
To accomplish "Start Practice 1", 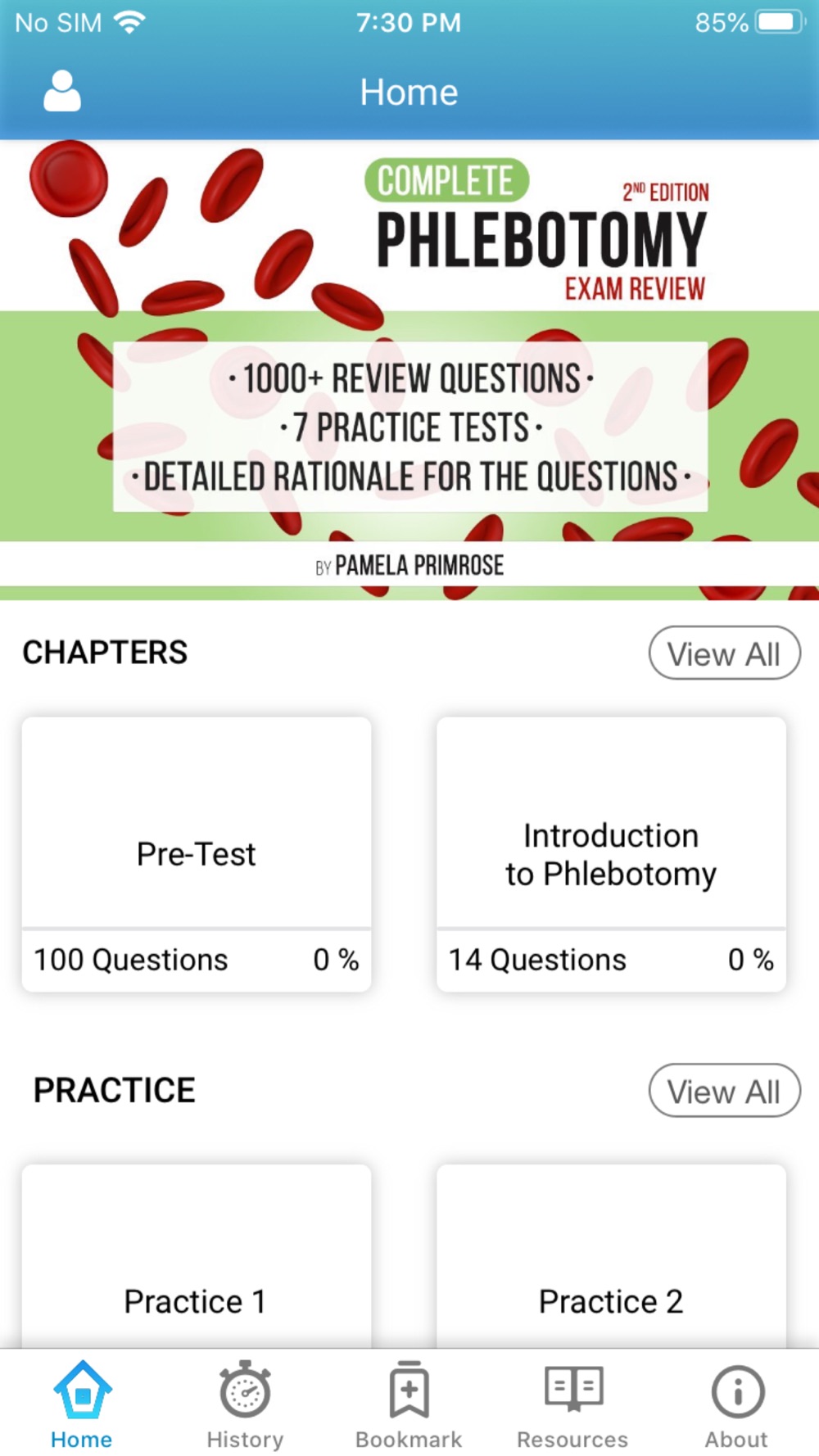I will [x=197, y=1257].
